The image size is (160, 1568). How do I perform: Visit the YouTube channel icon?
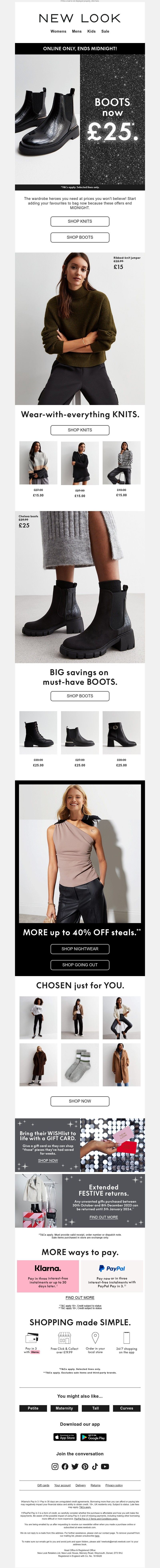pyautogui.click(x=105, y=1466)
